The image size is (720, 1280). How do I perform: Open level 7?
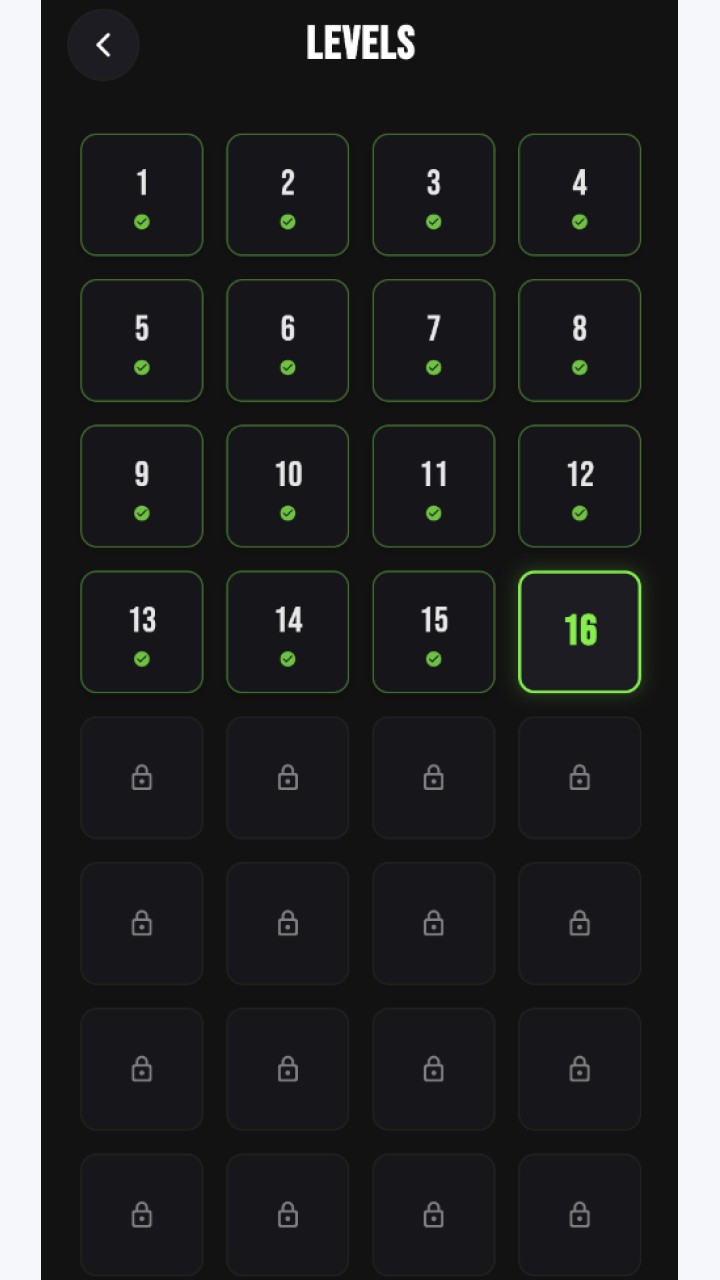[x=434, y=341]
